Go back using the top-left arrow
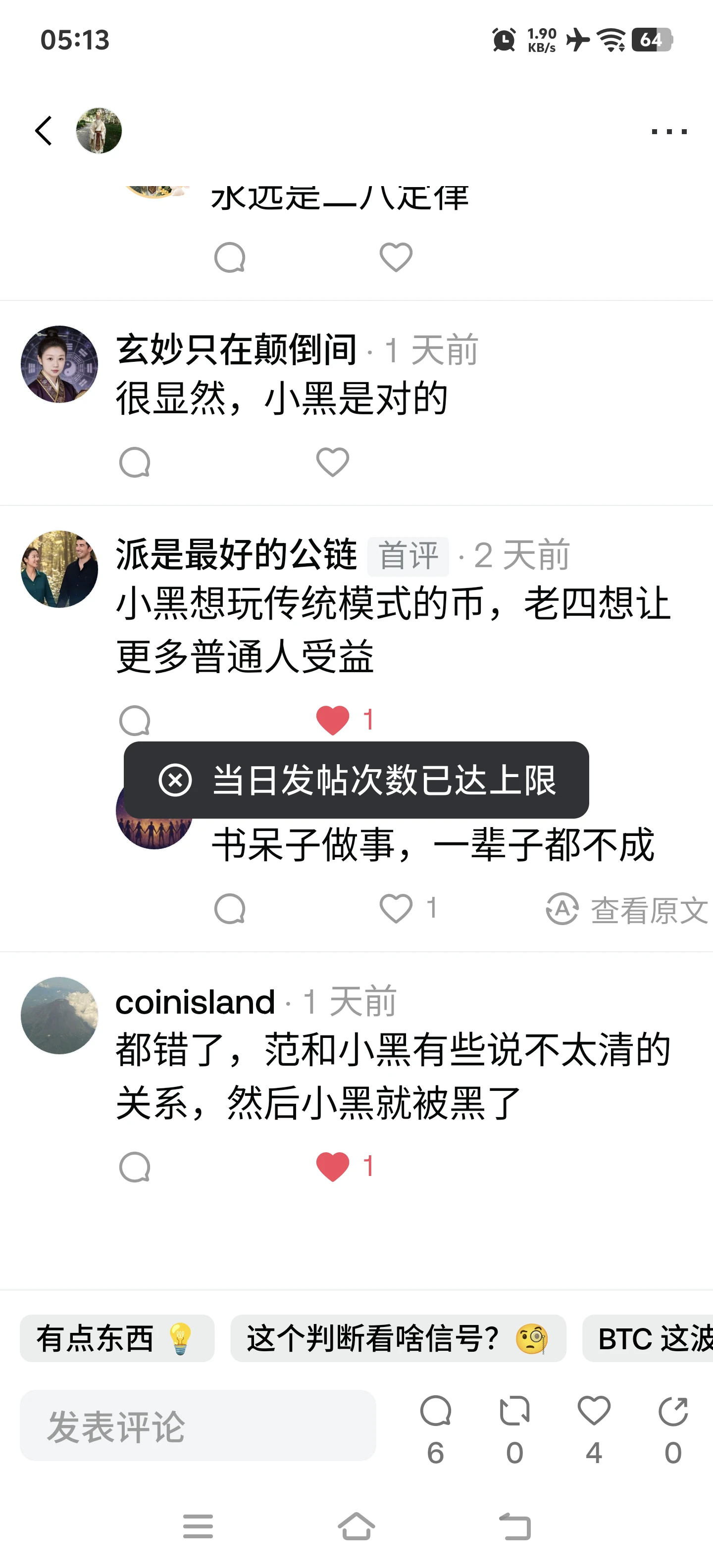The width and height of the screenshot is (713, 1568). (x=43, y=131)
